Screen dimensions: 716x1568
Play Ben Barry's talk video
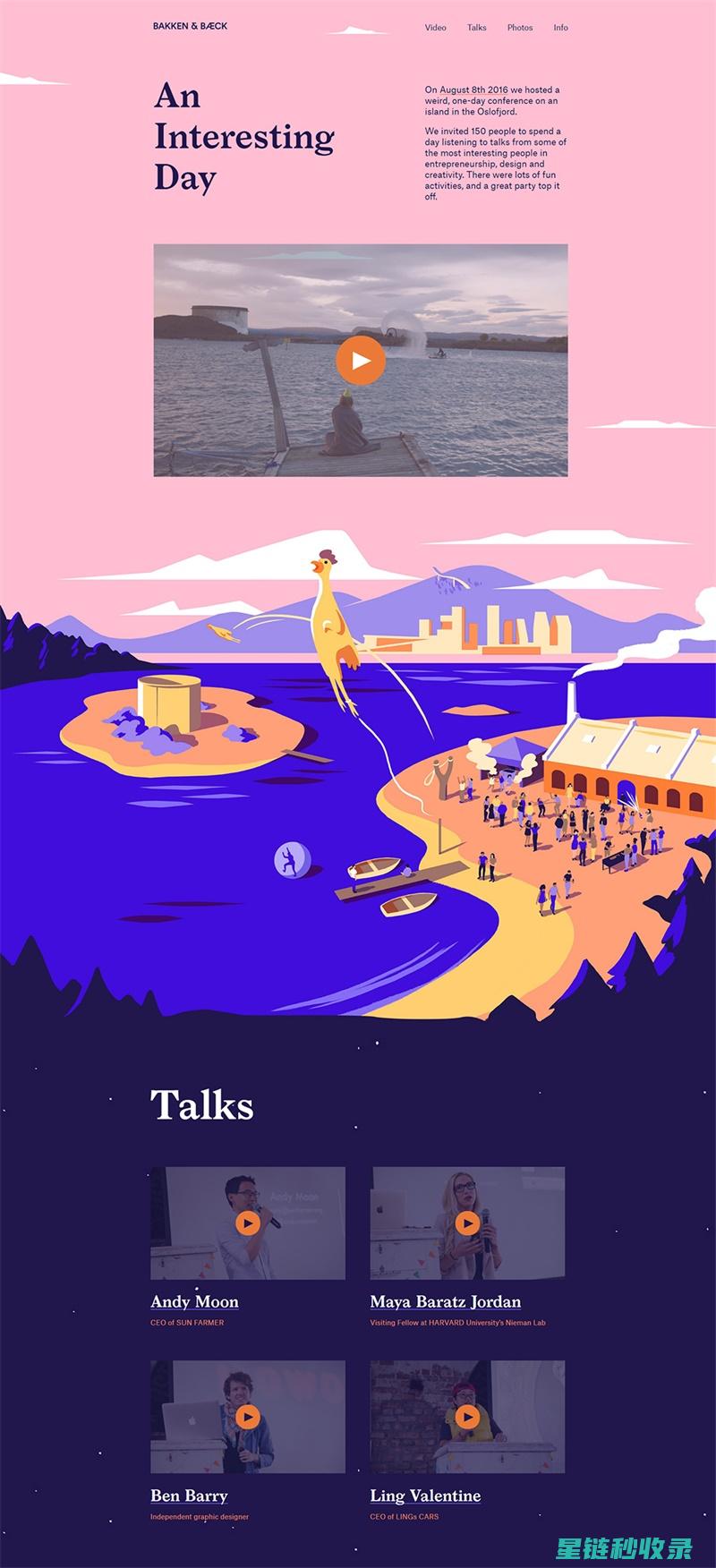[x=248, y=1417]
